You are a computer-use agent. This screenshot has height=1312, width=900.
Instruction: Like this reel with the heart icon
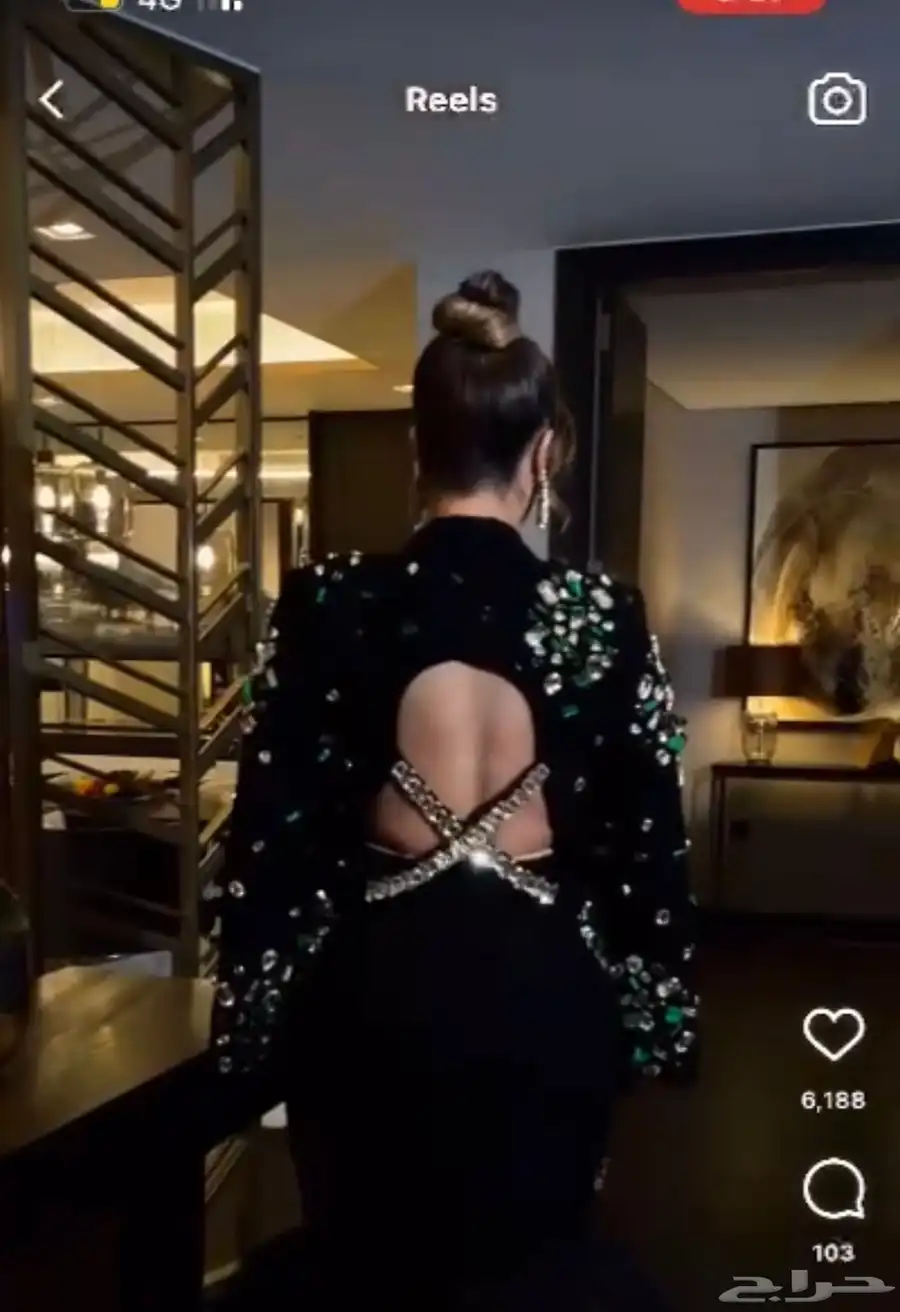tap(833, 1034)
